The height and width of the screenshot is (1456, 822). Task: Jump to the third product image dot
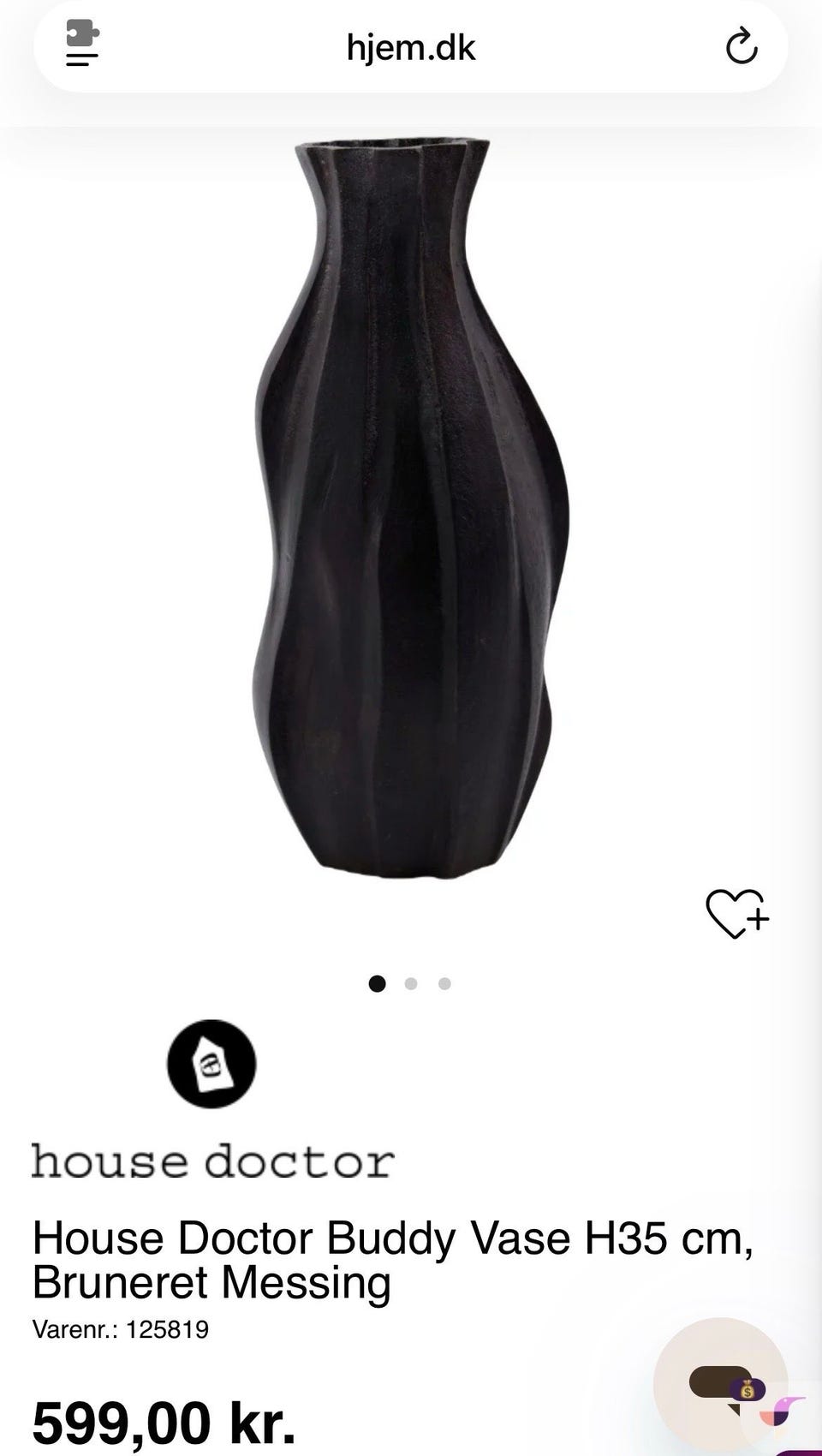click(x=444, y=983)
